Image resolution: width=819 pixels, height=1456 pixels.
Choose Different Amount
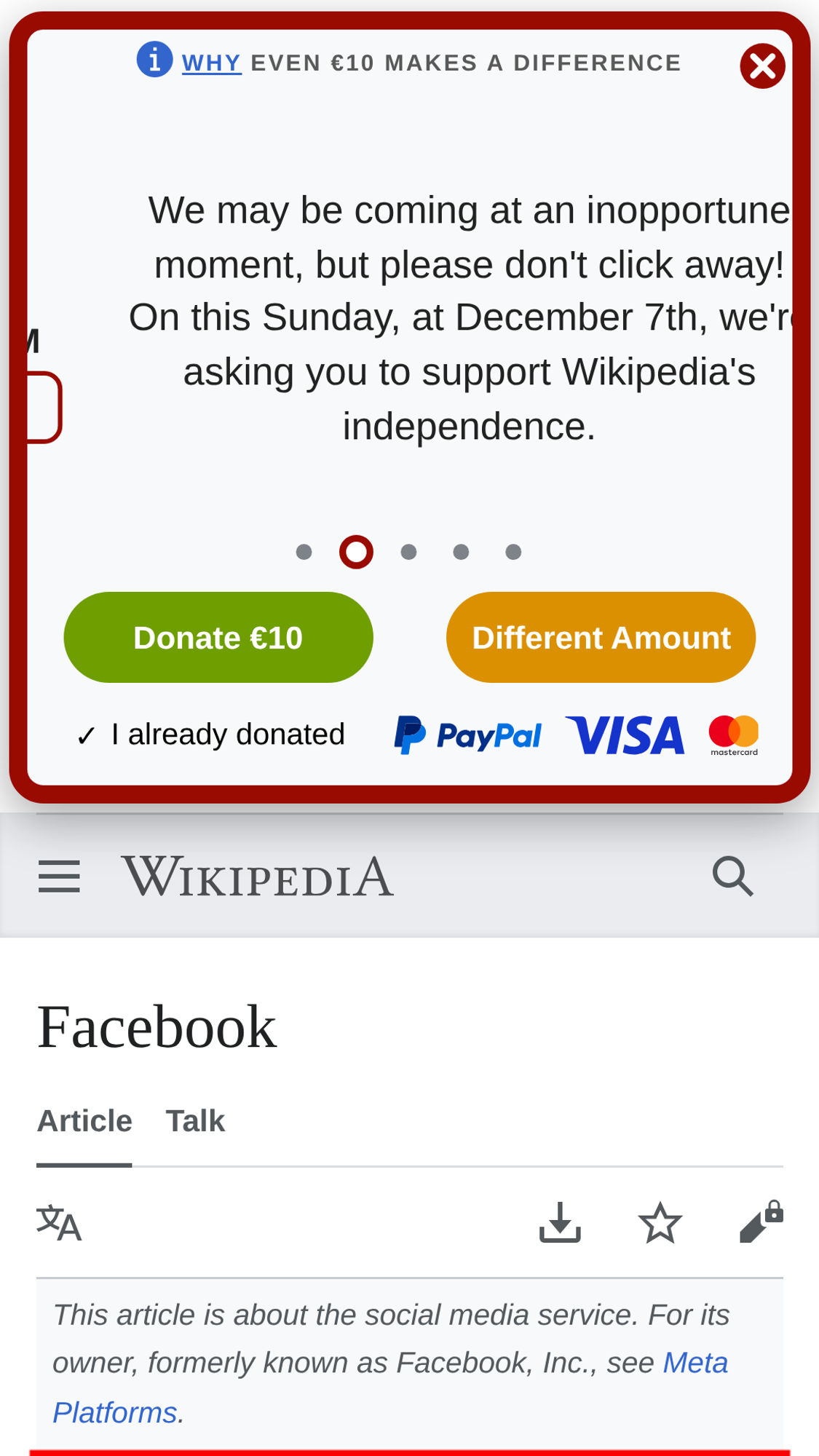point(601,637)
